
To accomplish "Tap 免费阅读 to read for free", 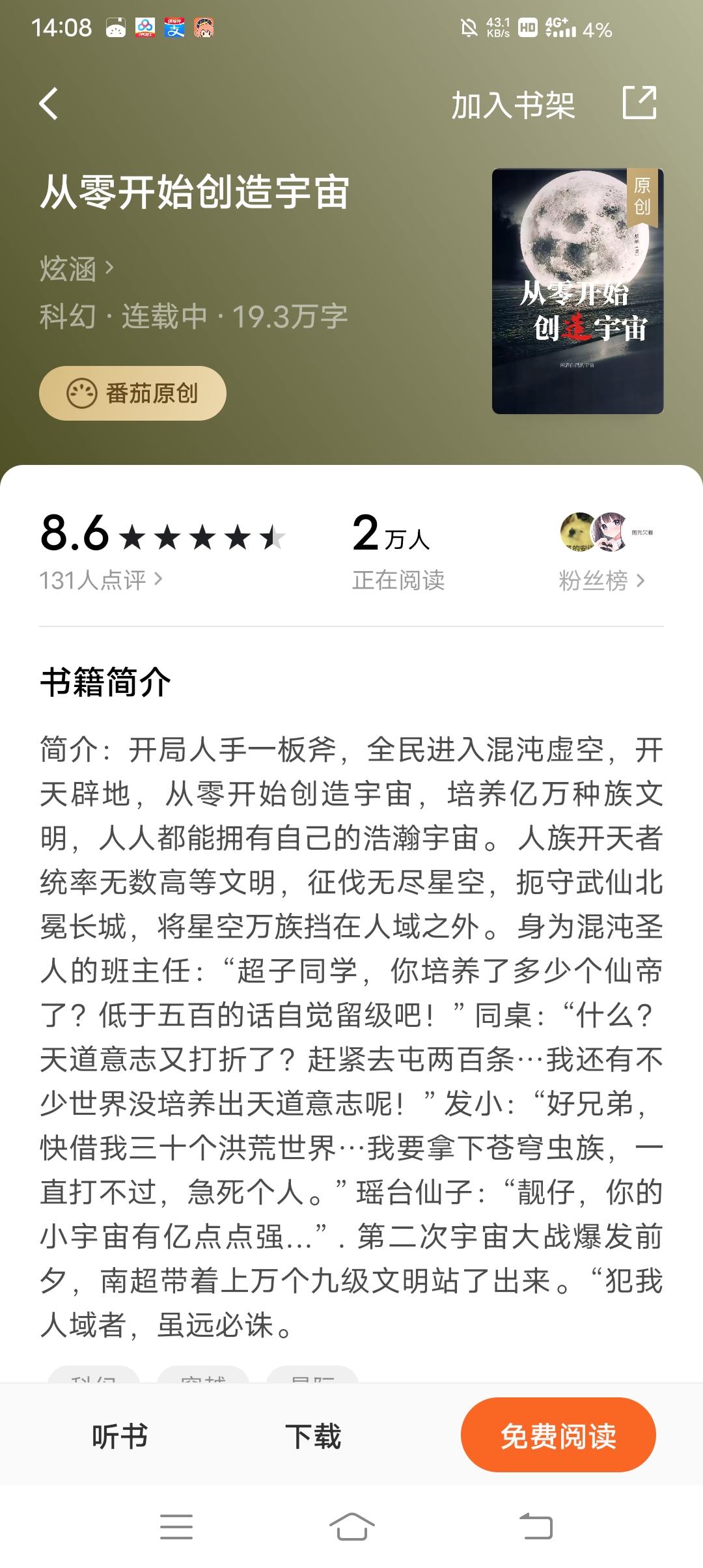I will pos(558,1436).
